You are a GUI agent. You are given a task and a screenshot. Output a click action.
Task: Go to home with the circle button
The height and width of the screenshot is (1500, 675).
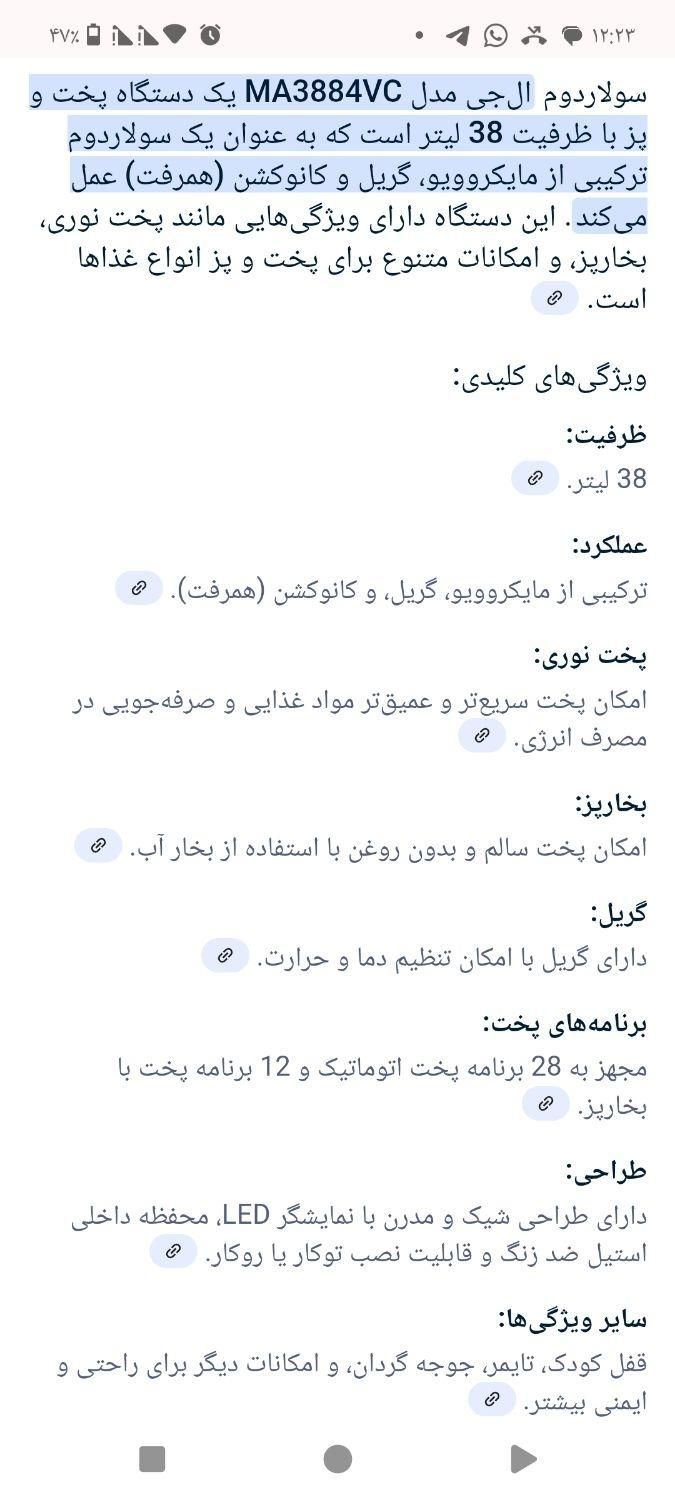pos(338,1459)
